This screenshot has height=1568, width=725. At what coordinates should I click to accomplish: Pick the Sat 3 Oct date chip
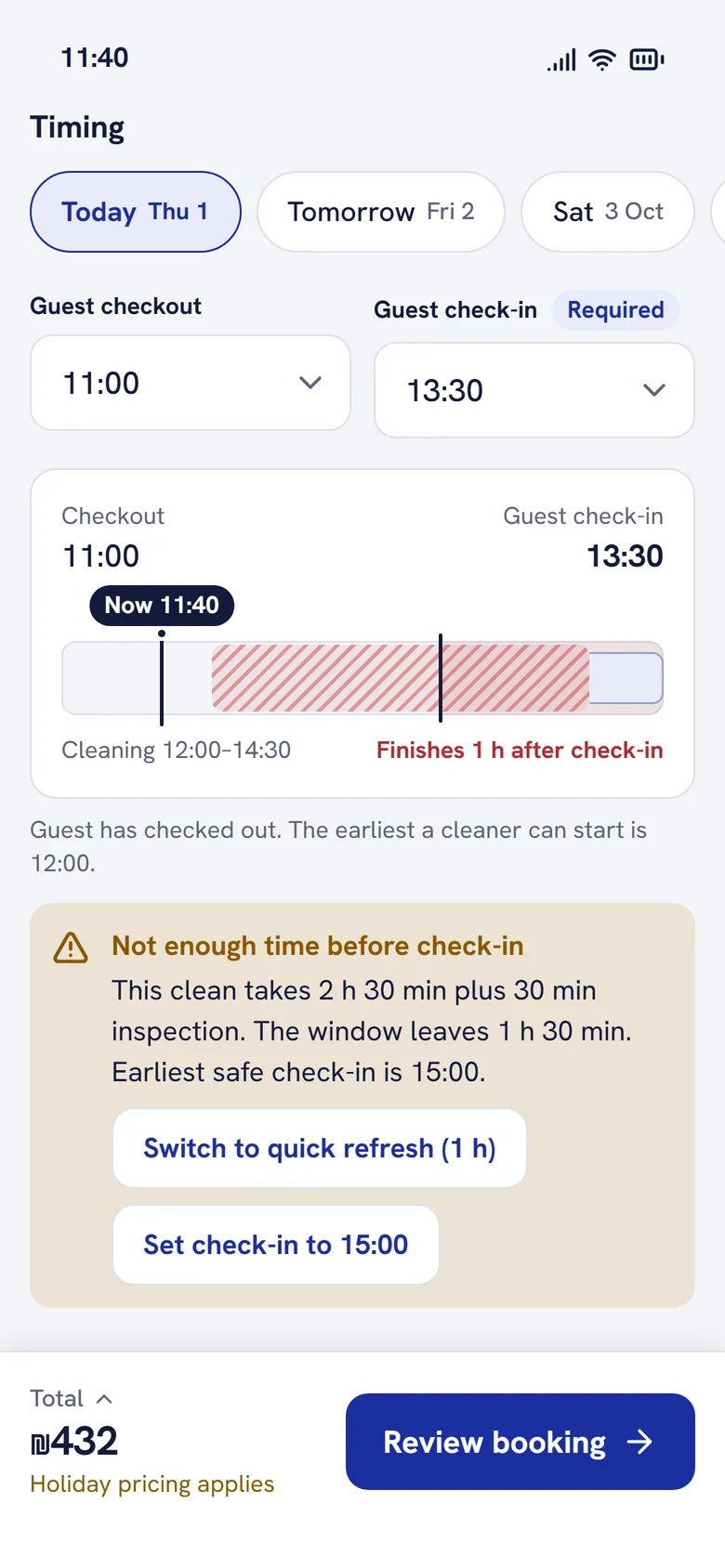608,212
